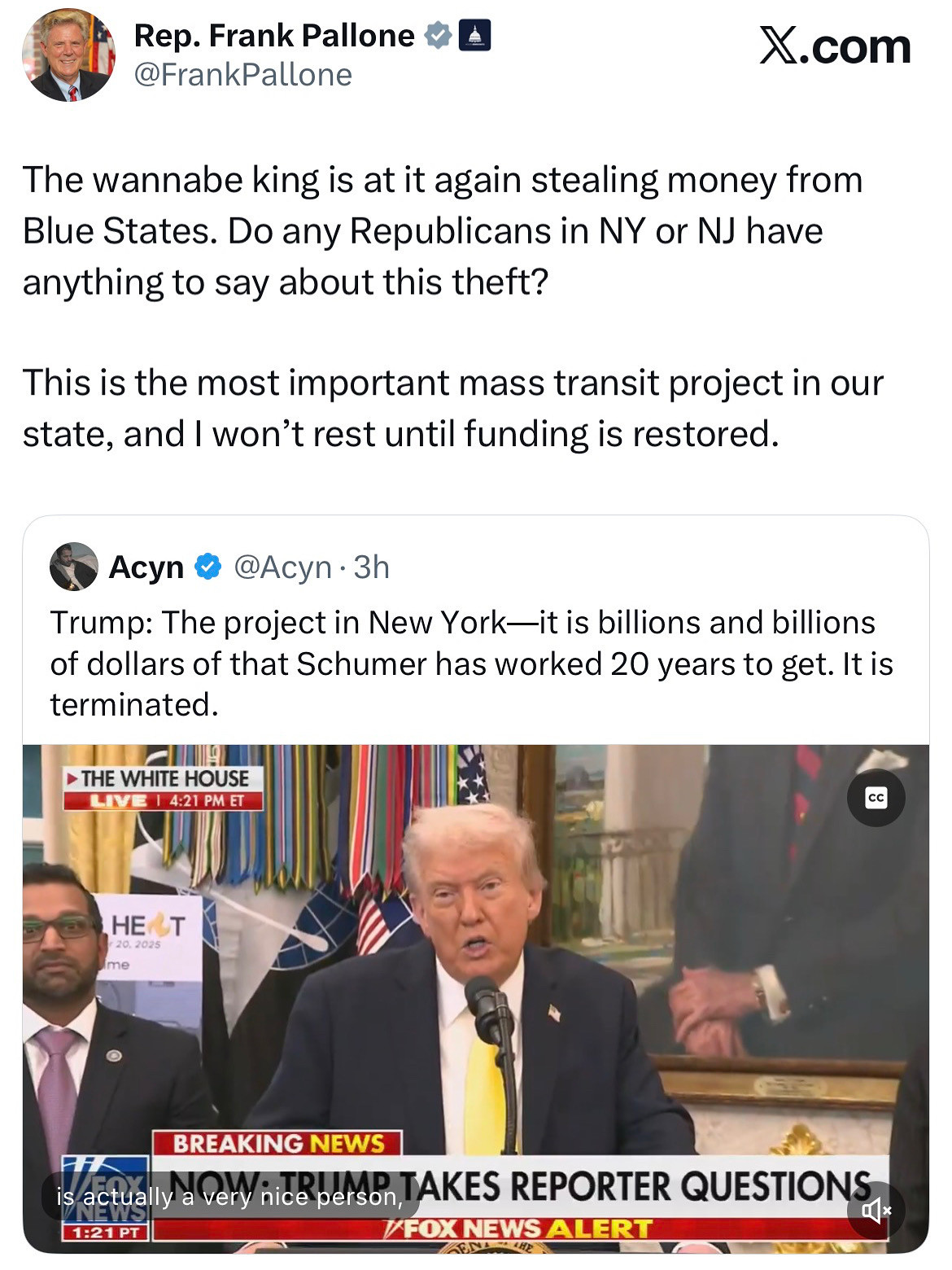This screenshot has width=952, height=1270.
Task: Unmute the video sound
Action: pos(876,1211)
